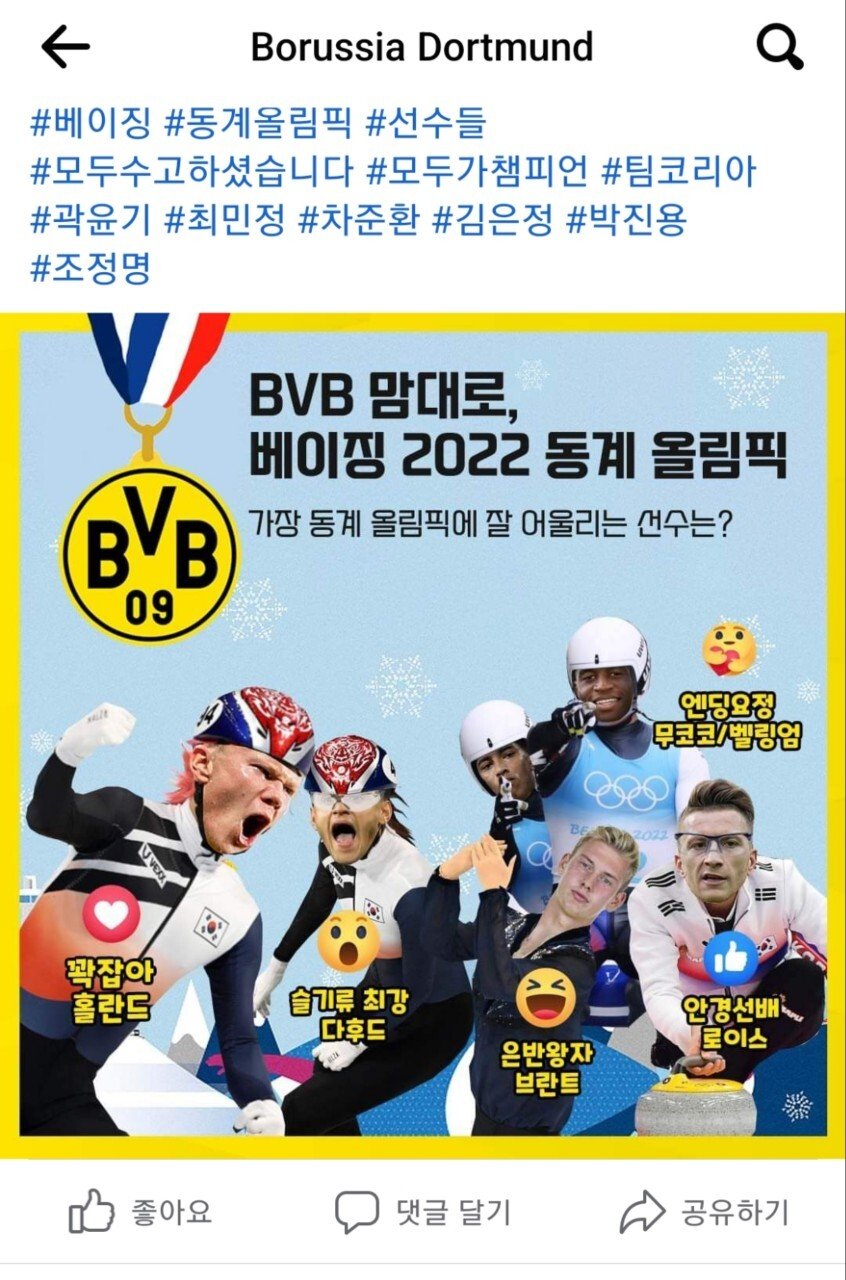Go back using the arrow icon

[x=66, y=46]
